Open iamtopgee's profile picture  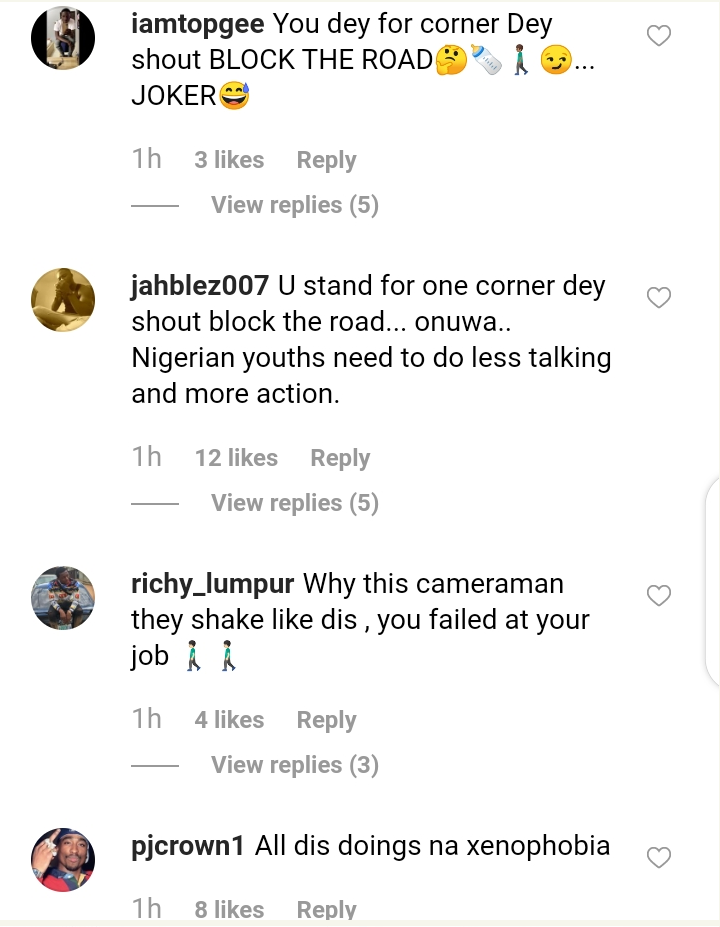[63, 39]
